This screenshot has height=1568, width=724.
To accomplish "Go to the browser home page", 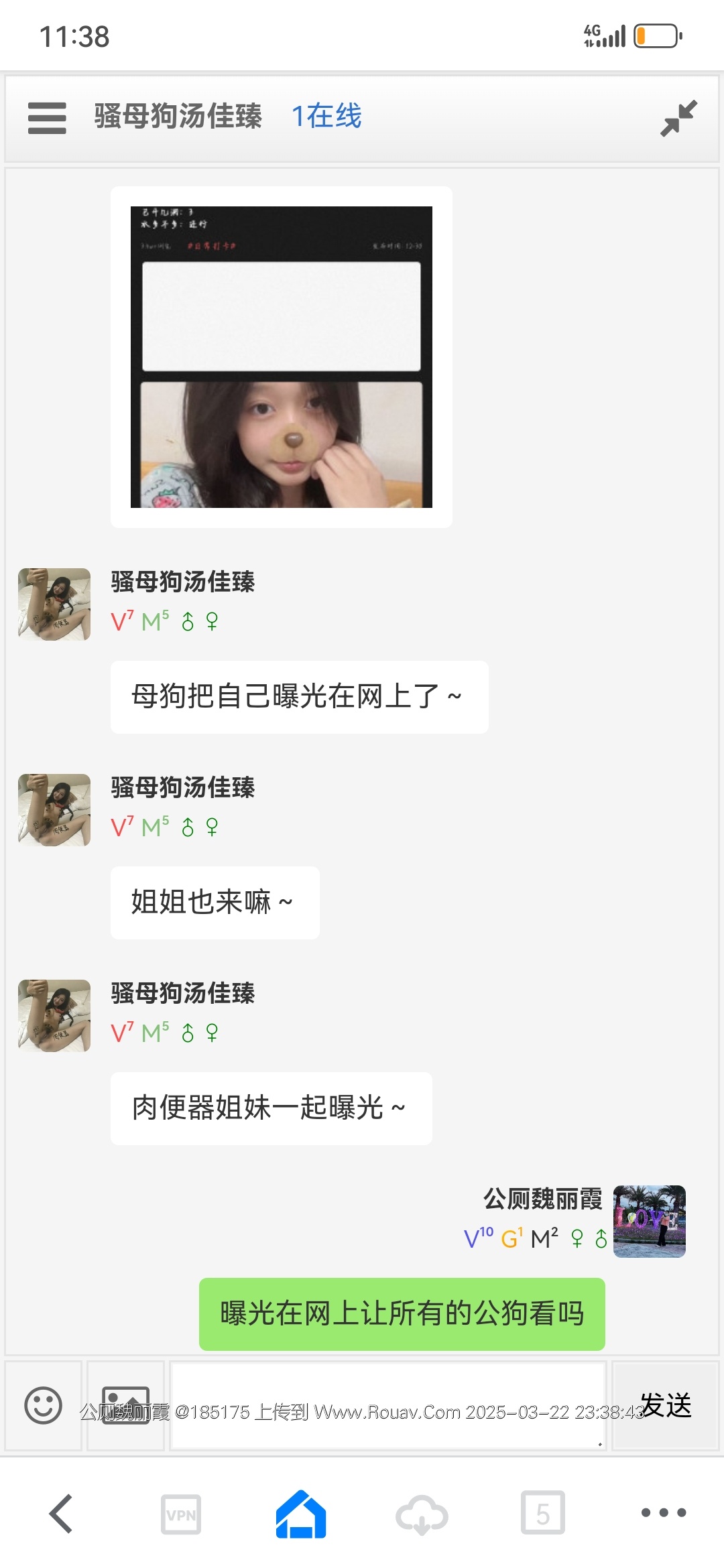I will click(301, 1514).
